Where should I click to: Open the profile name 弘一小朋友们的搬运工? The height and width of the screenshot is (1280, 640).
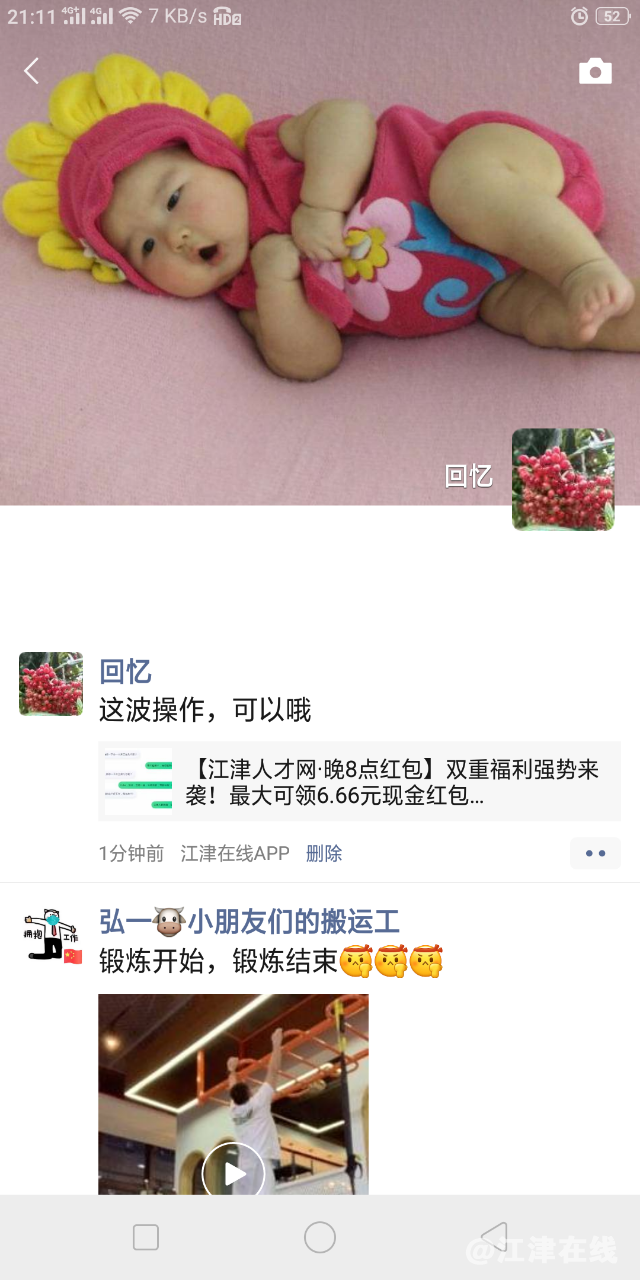249,921
